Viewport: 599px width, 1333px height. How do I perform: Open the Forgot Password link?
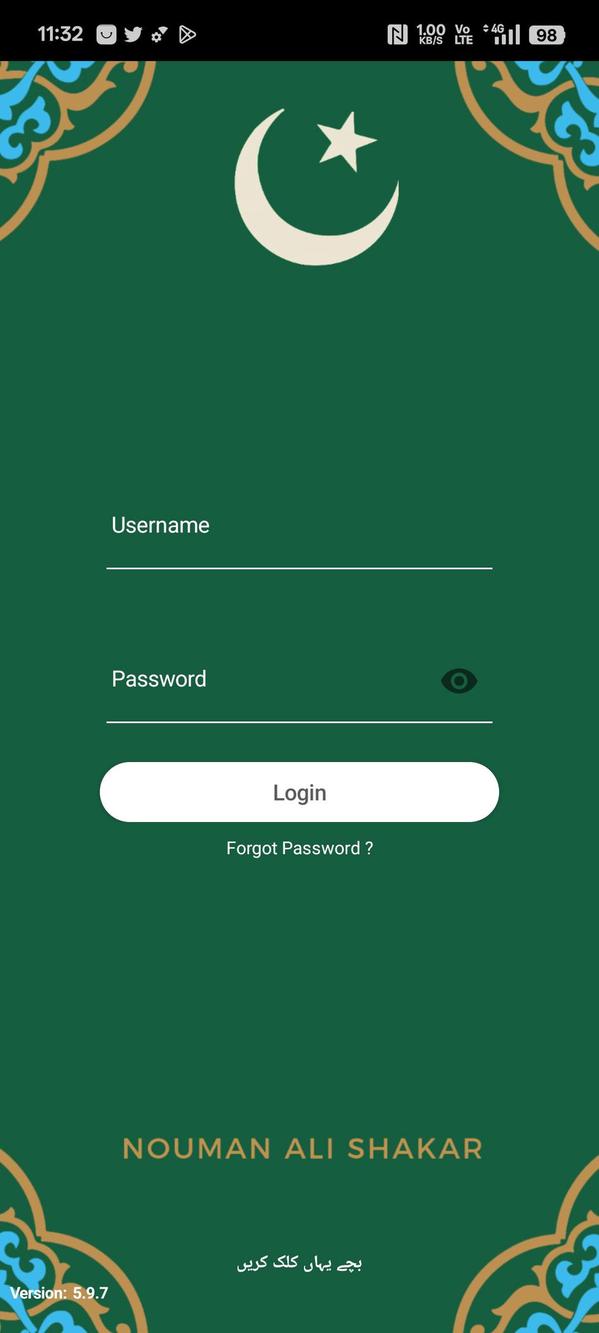coord(299,848)
